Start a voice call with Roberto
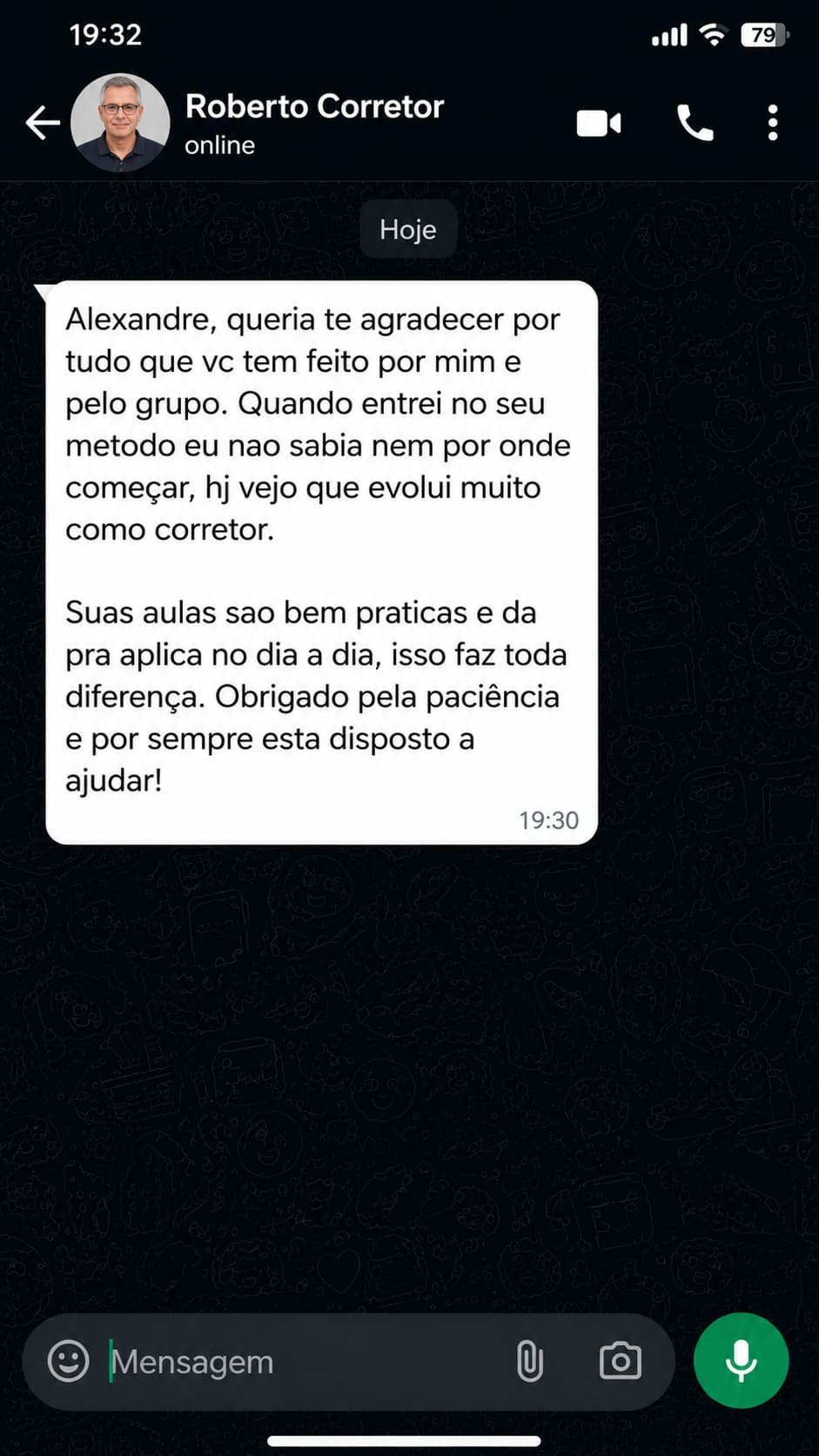819x1456 pixels. (695, 124)
